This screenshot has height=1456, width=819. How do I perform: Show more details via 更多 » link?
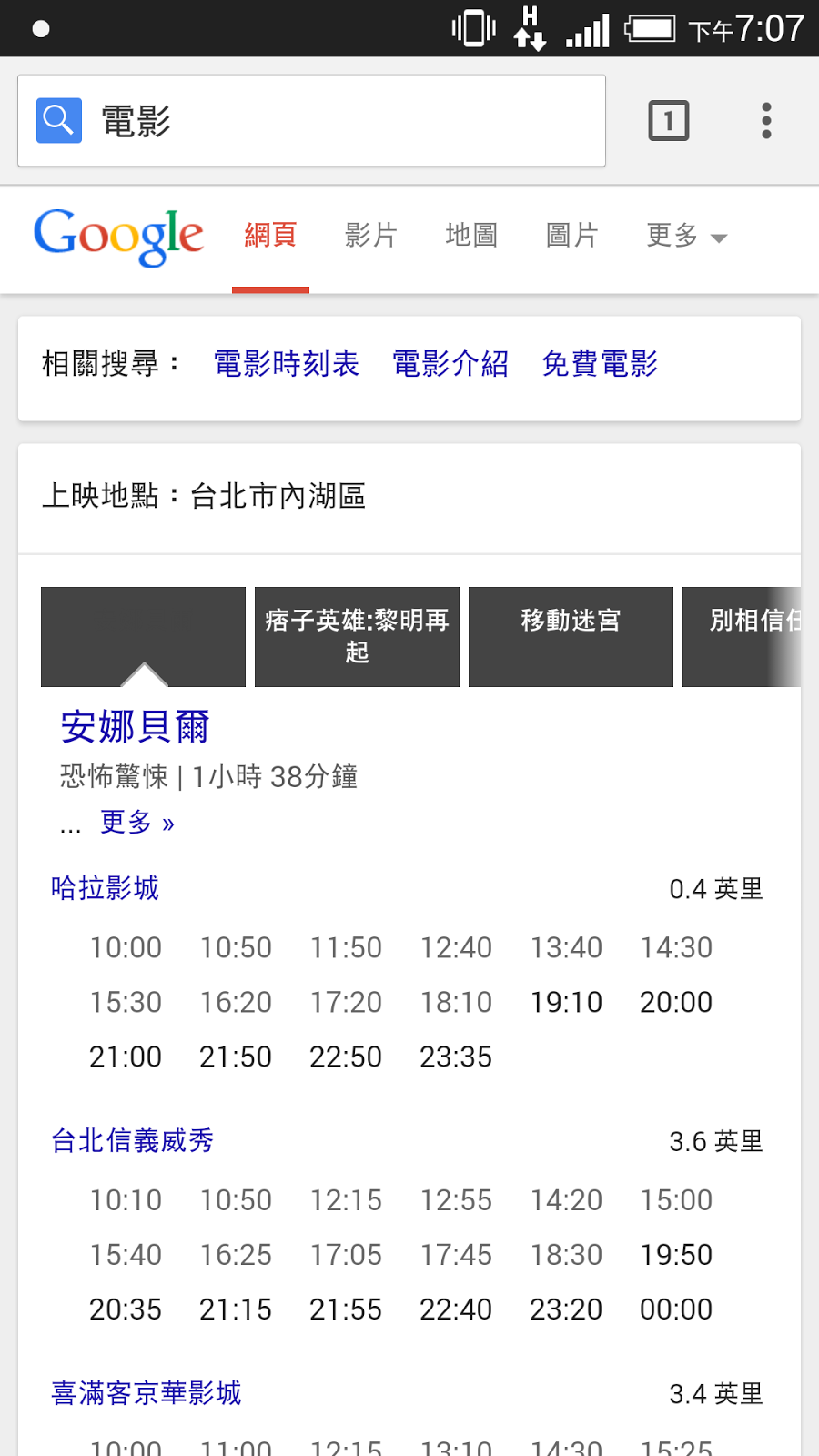click(x=136, y=823)
